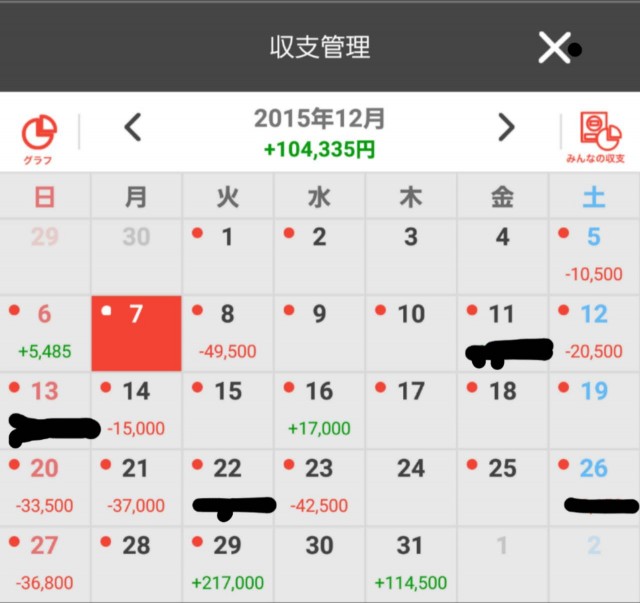The image size is (640, 603).
Task: Open December 21 entry -37,000
Action: 136,487
